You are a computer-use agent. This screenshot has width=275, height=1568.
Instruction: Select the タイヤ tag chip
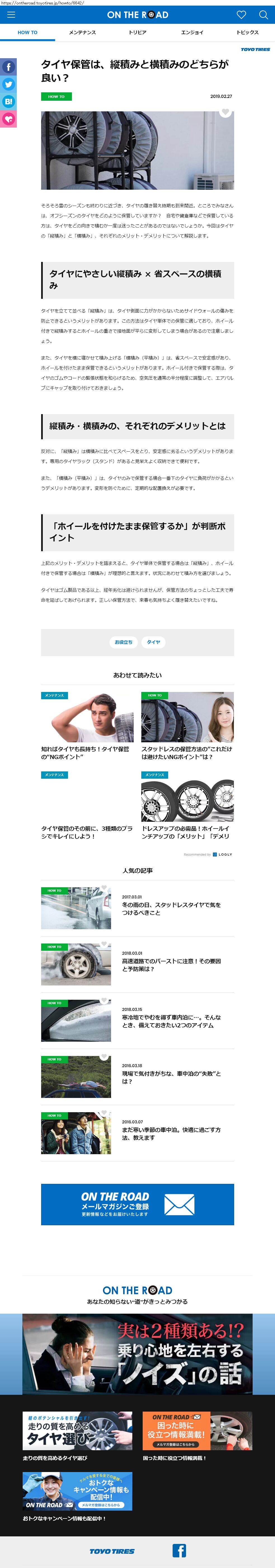[x=153, y=642]
